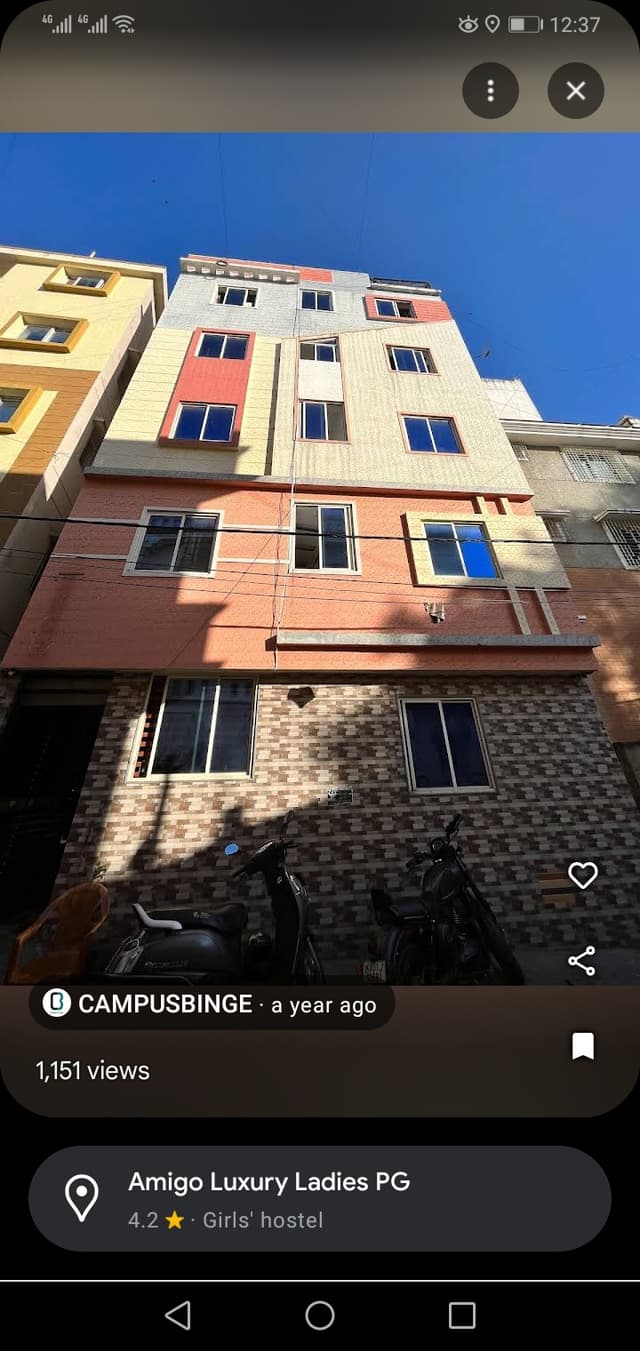The image size is (640, 1351).
Task: Open the Amigo Luxury Ladies PG place card
Action: 320,1198
